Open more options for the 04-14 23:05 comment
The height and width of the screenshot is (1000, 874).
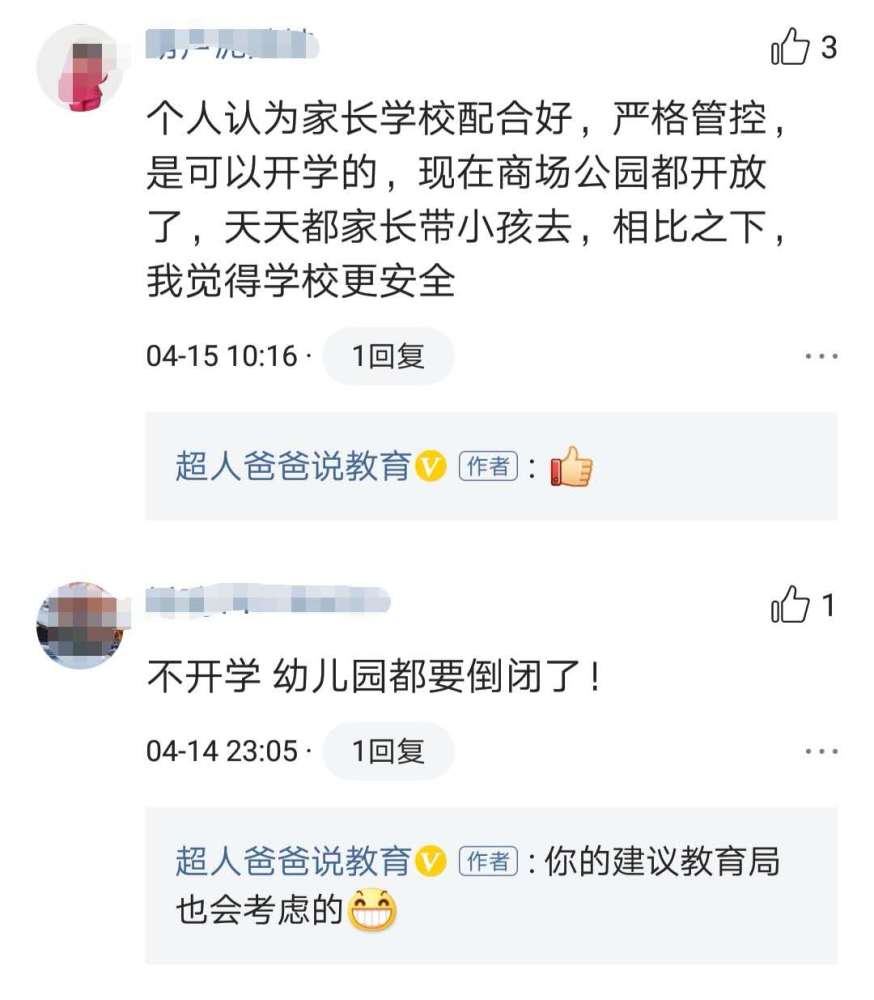coord(821,751)
